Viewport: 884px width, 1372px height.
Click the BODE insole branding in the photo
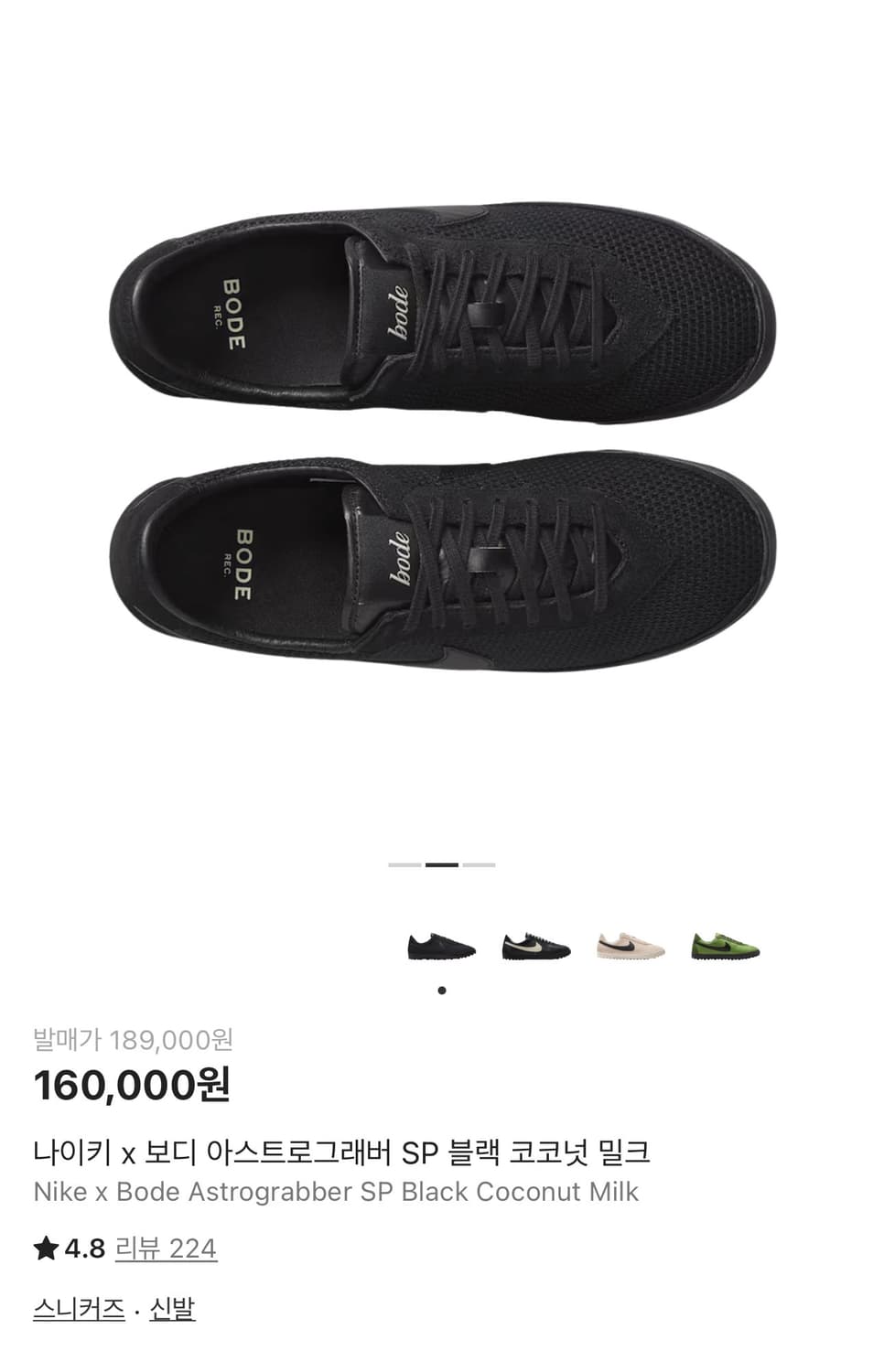pyautogui.click(x=233, y=314)
